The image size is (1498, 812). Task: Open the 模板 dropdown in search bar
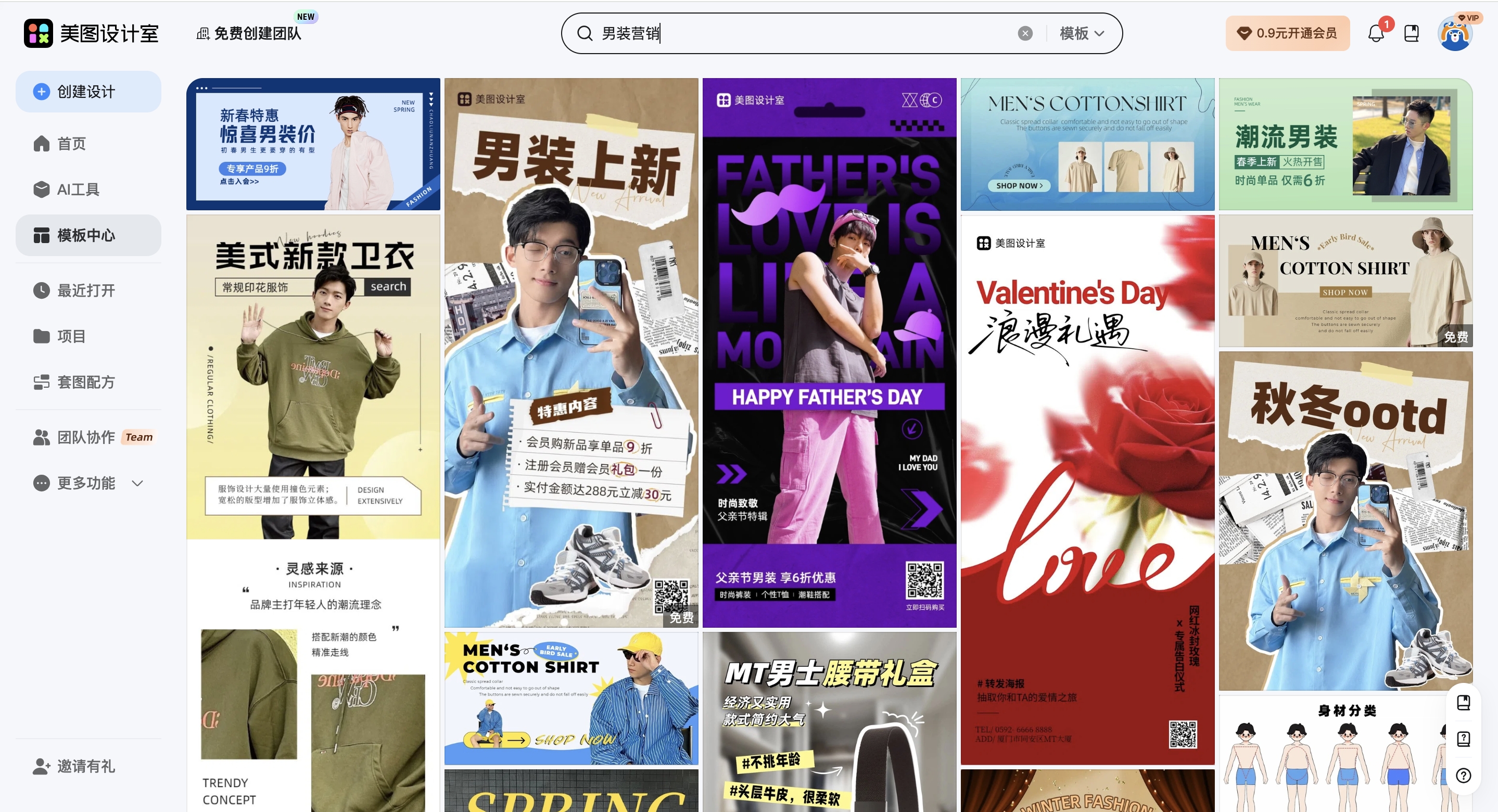[x=1082, y=34]
